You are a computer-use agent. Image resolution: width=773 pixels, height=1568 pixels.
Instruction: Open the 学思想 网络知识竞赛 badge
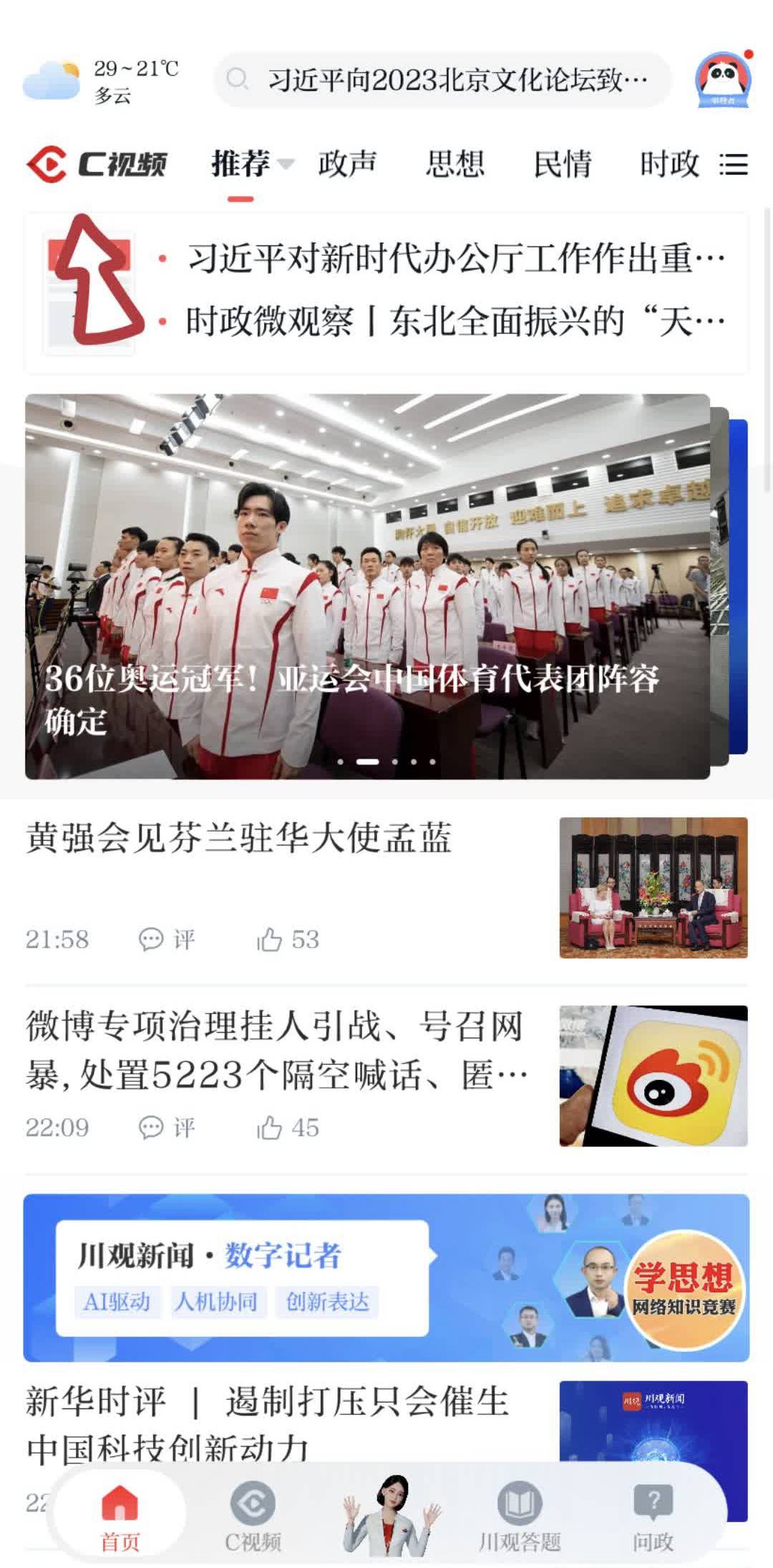pos(683,1289)
